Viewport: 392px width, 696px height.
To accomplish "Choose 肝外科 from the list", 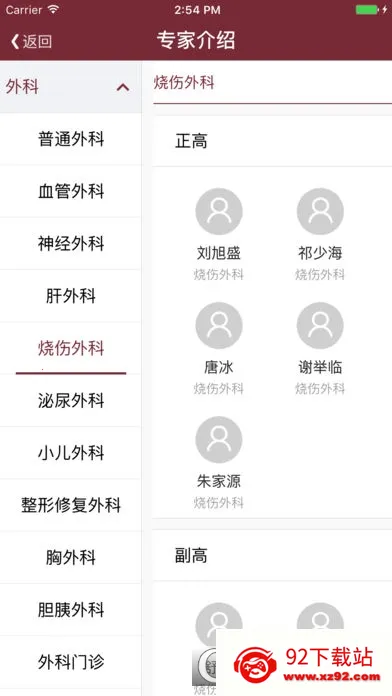I will [x=71, y=296].
